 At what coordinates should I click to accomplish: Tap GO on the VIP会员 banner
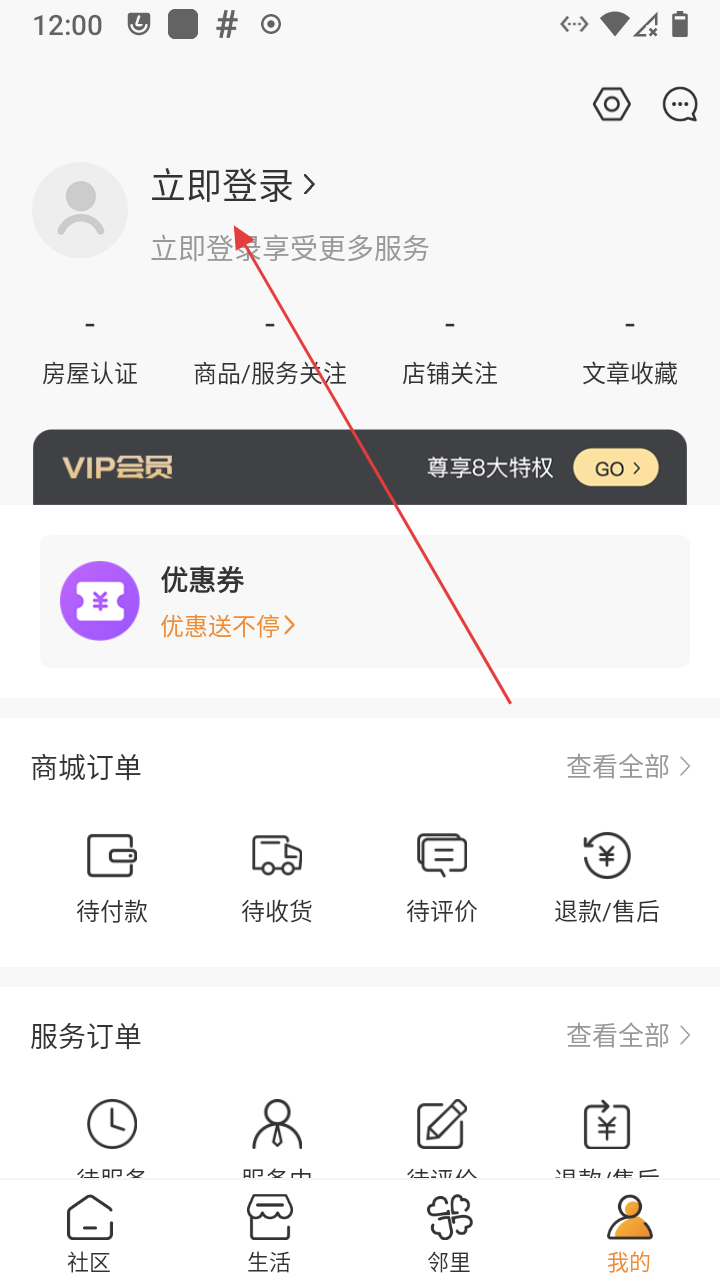615,468
